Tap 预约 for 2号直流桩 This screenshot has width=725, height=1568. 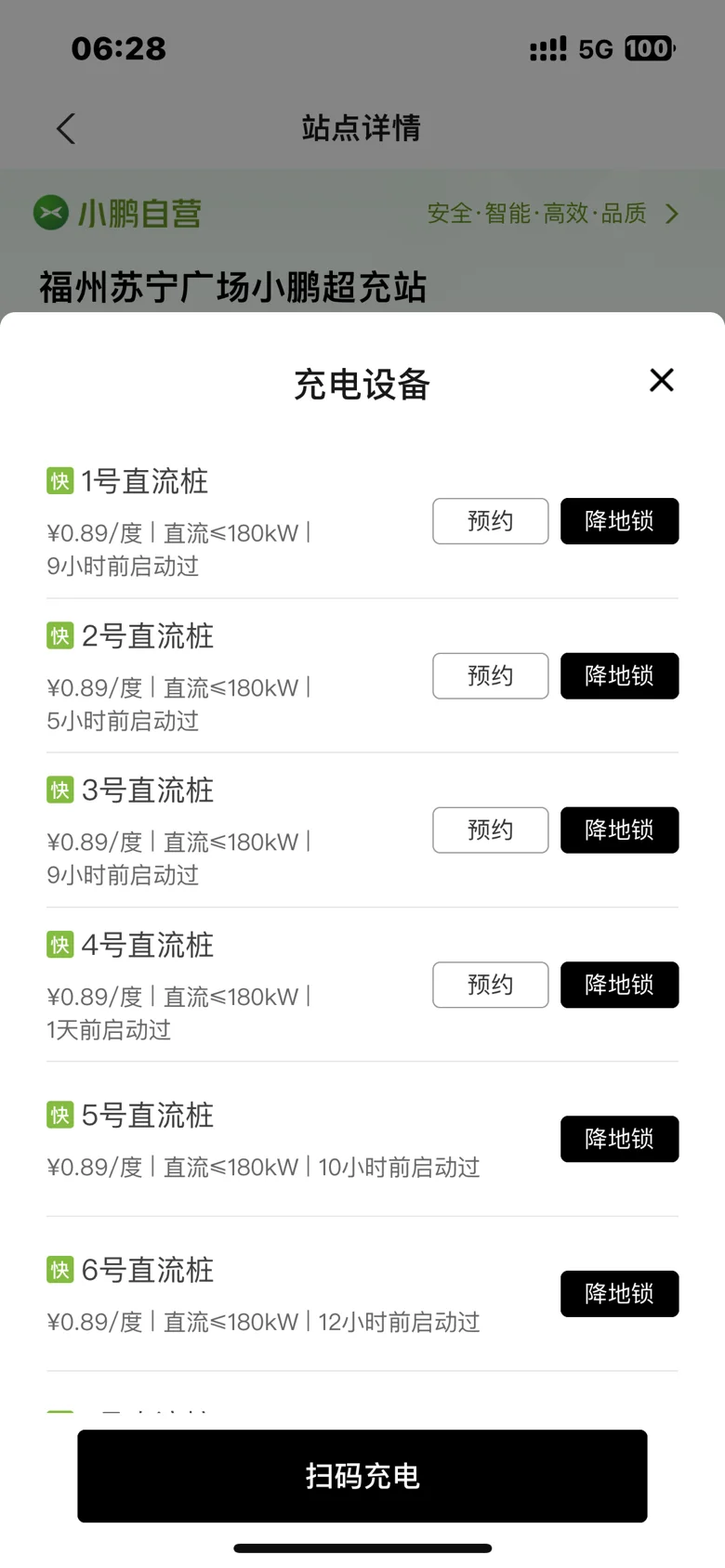click(490, 675)
